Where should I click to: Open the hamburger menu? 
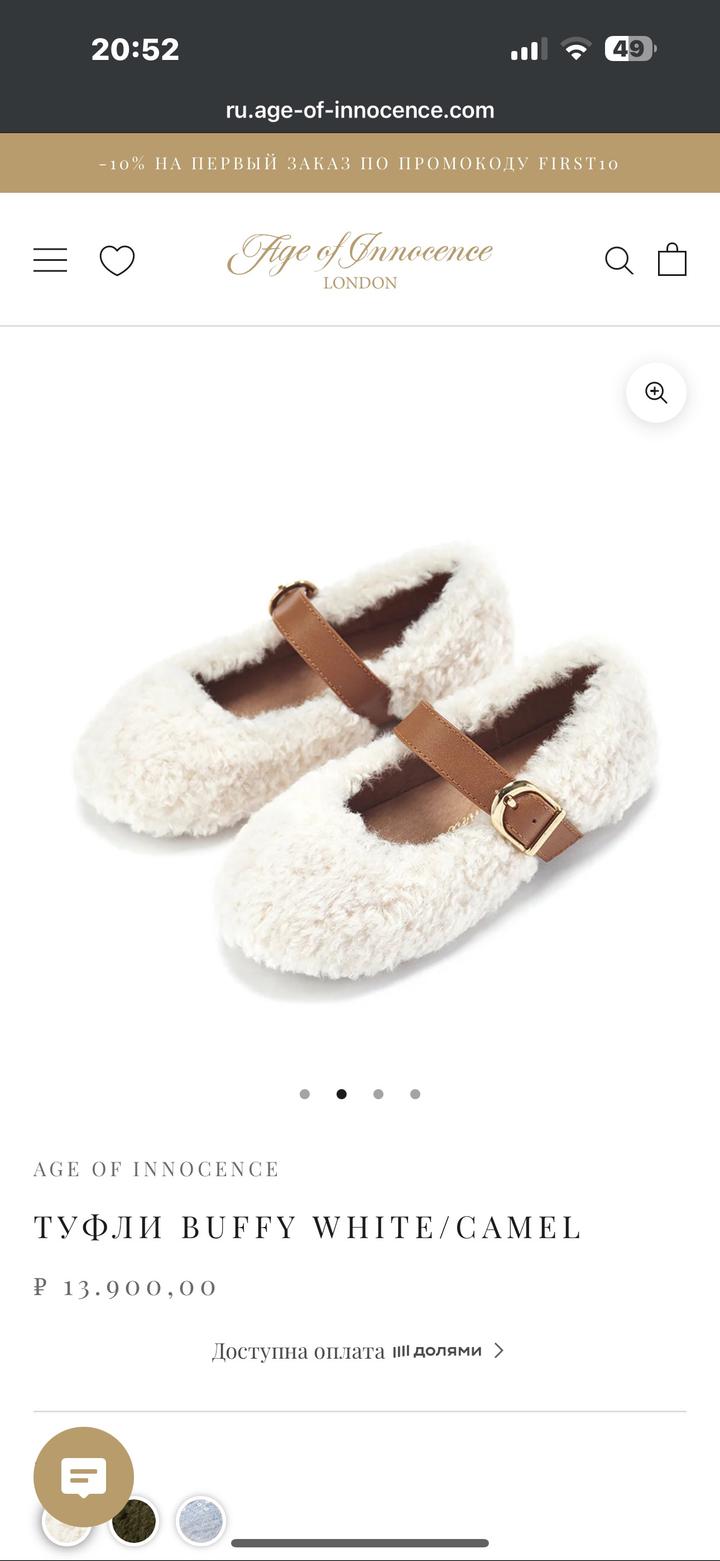[50, 260]
